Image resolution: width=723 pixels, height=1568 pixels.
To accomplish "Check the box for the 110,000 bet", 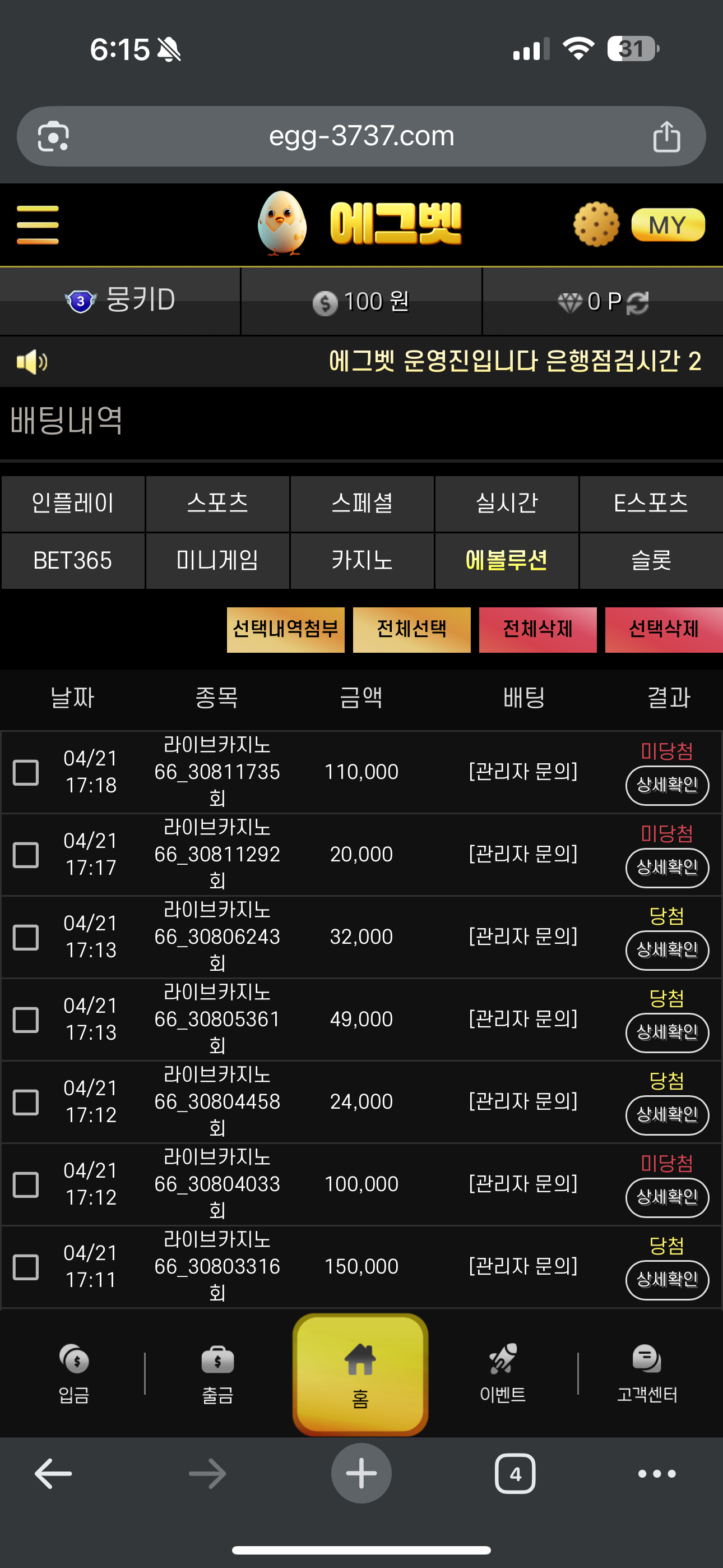I will (26, 772).
